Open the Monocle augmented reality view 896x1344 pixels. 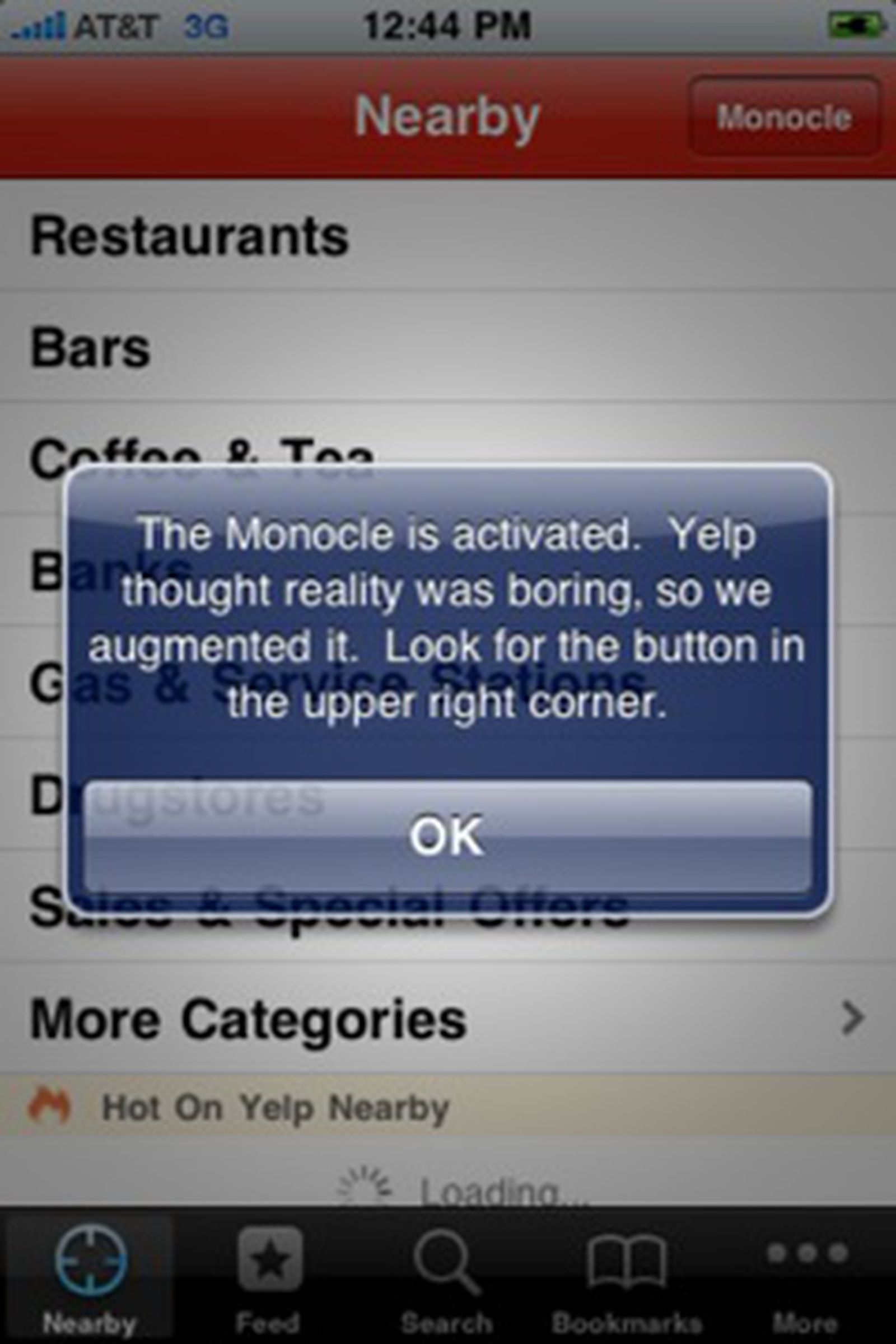click(783, 118)
